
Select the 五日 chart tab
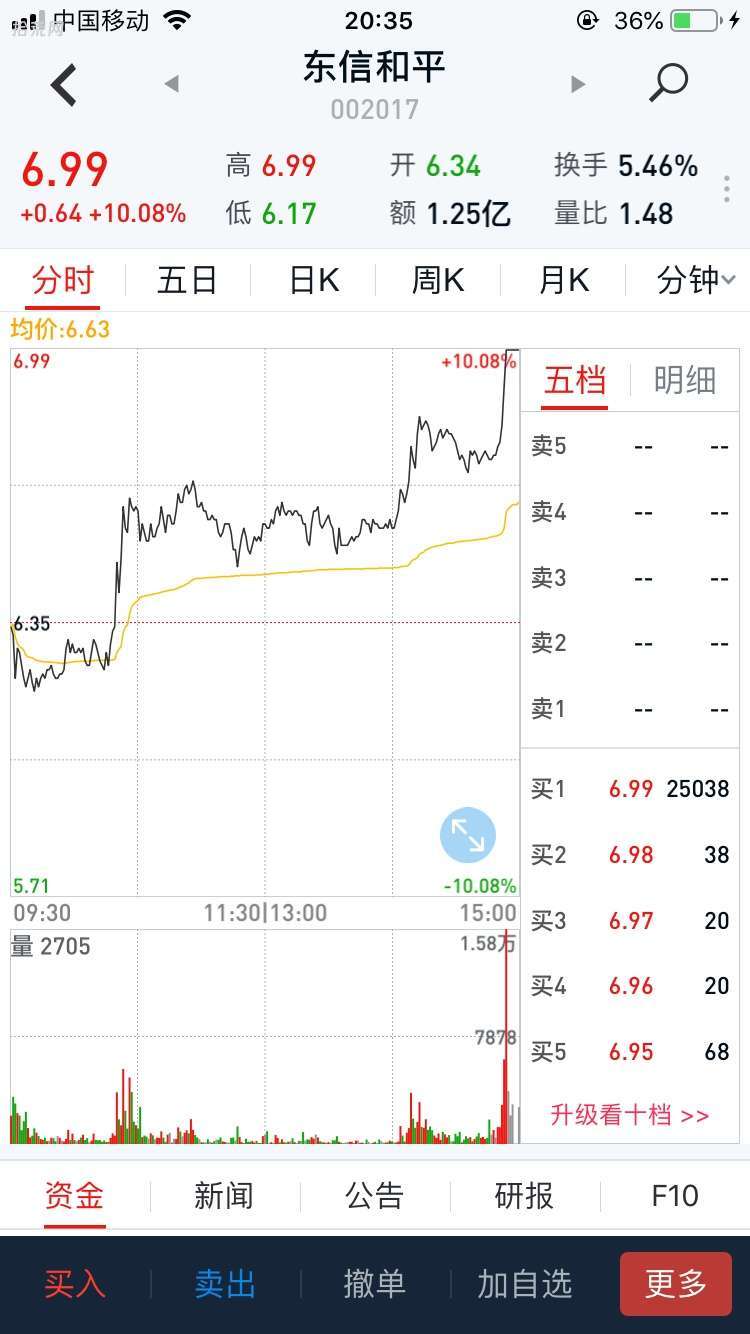[187, 280]
